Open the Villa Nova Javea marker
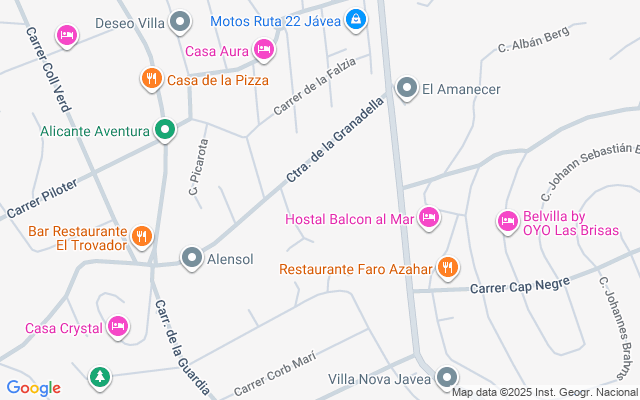 [446, 378]
